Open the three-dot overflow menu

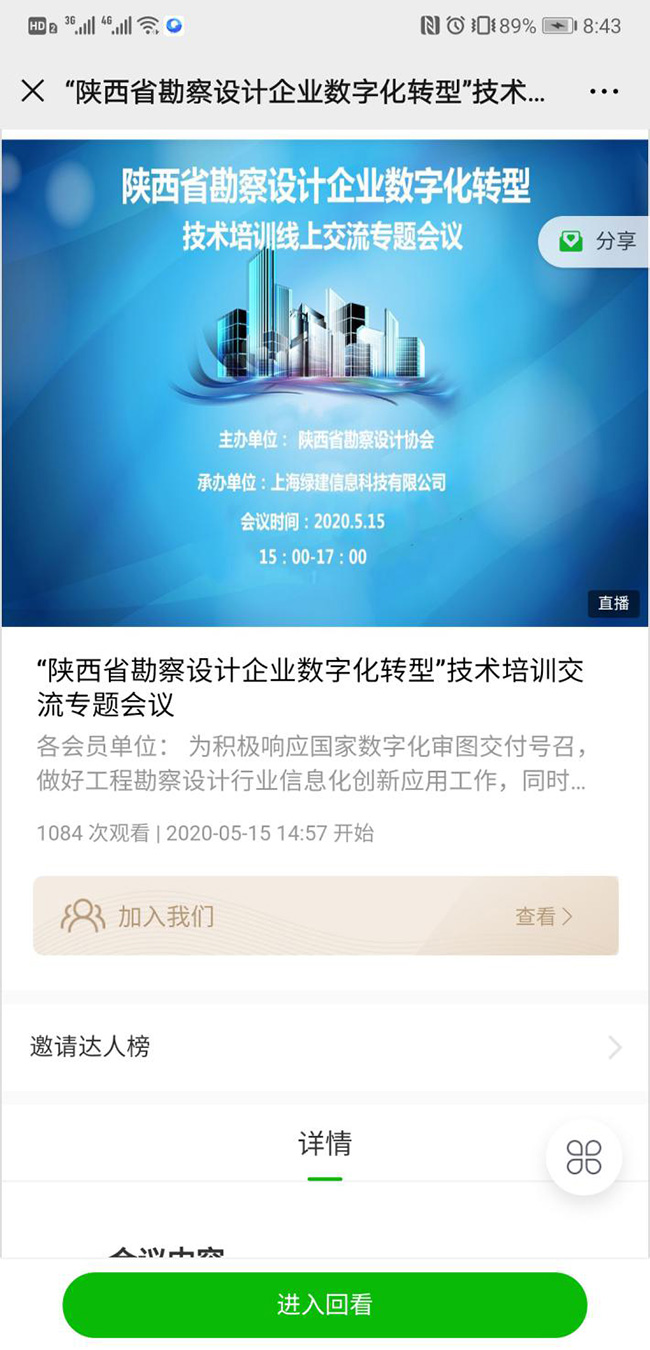pos(604,91)
